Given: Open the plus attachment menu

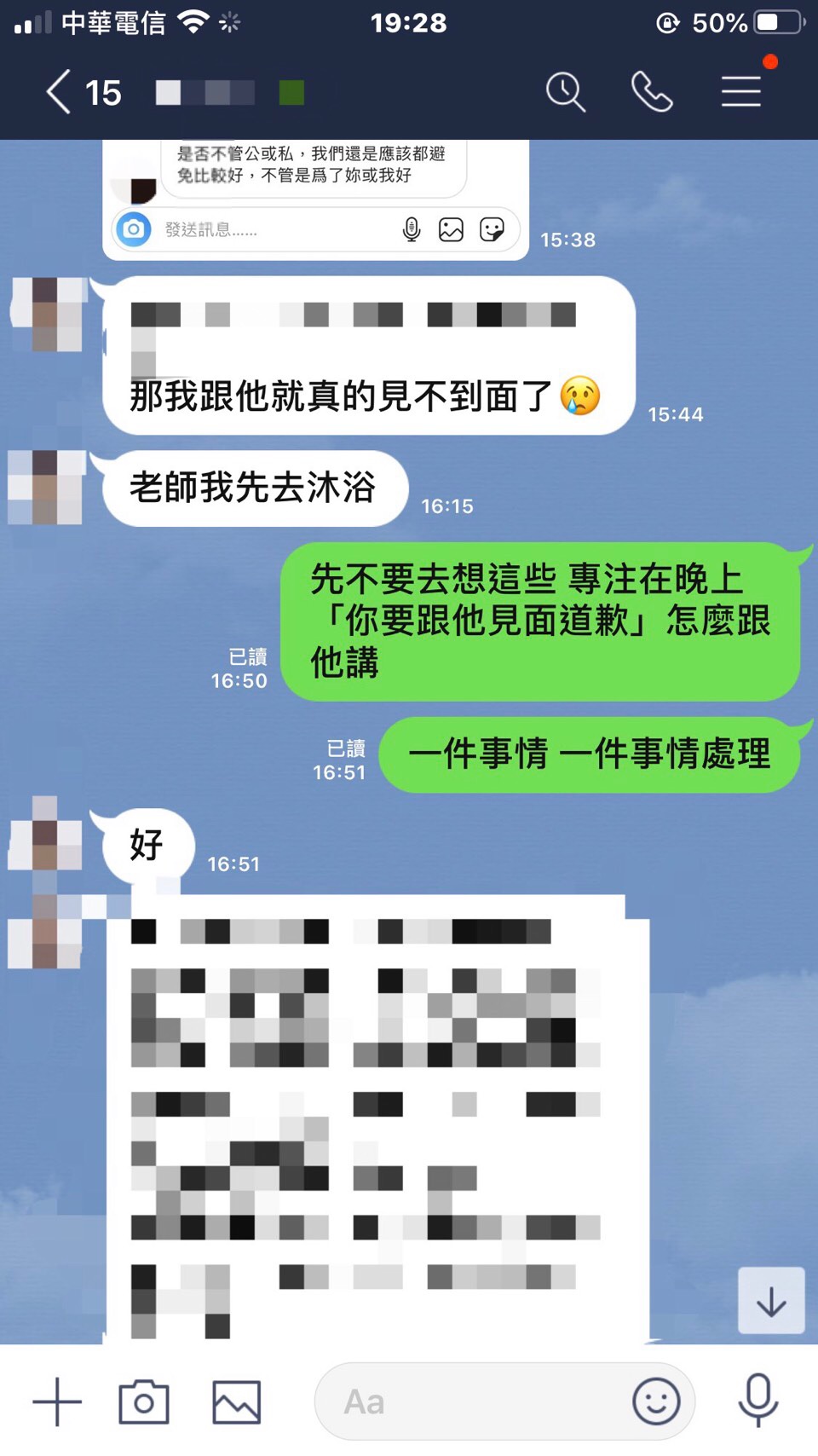Looking at the screenshot, I should tap(57, 1401).
